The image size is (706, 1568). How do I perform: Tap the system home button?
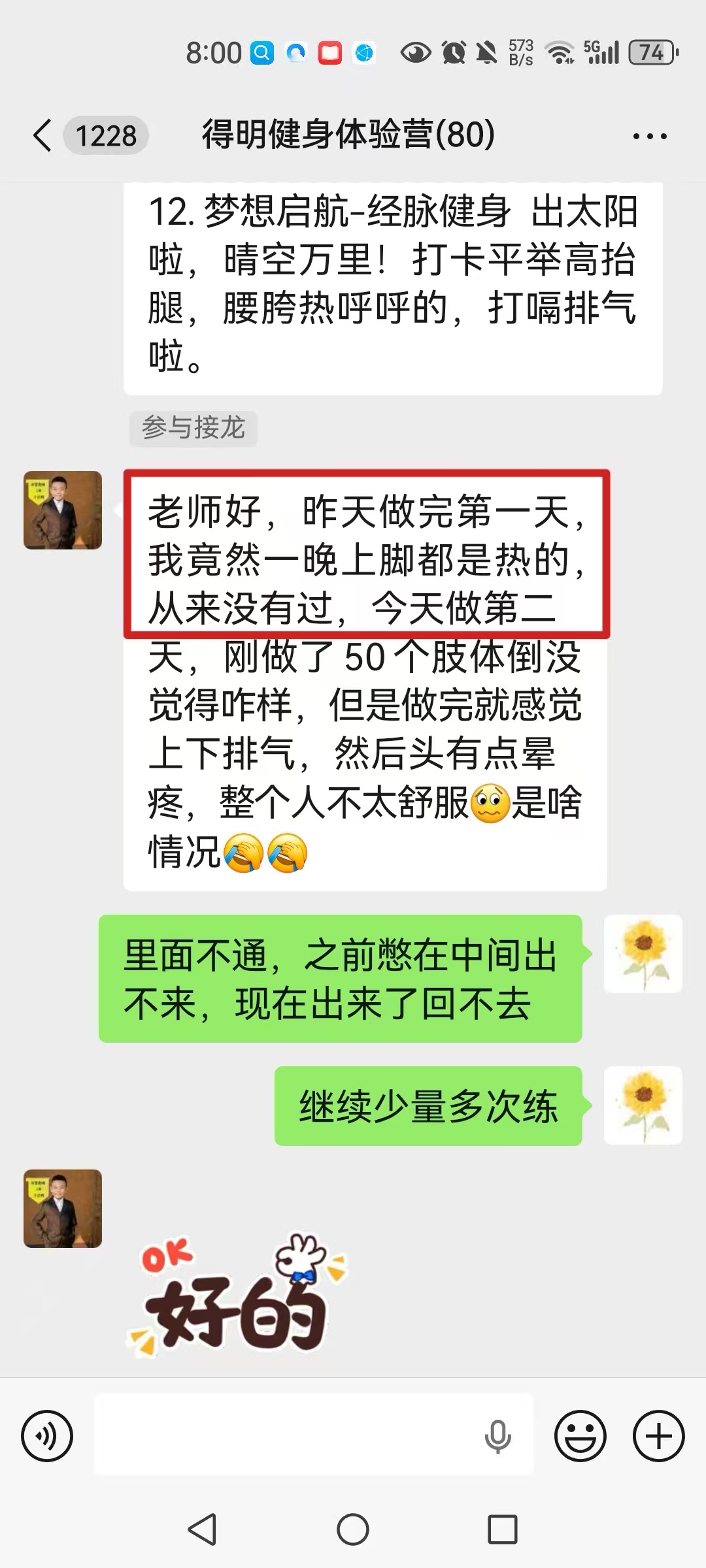point(353,1530)
